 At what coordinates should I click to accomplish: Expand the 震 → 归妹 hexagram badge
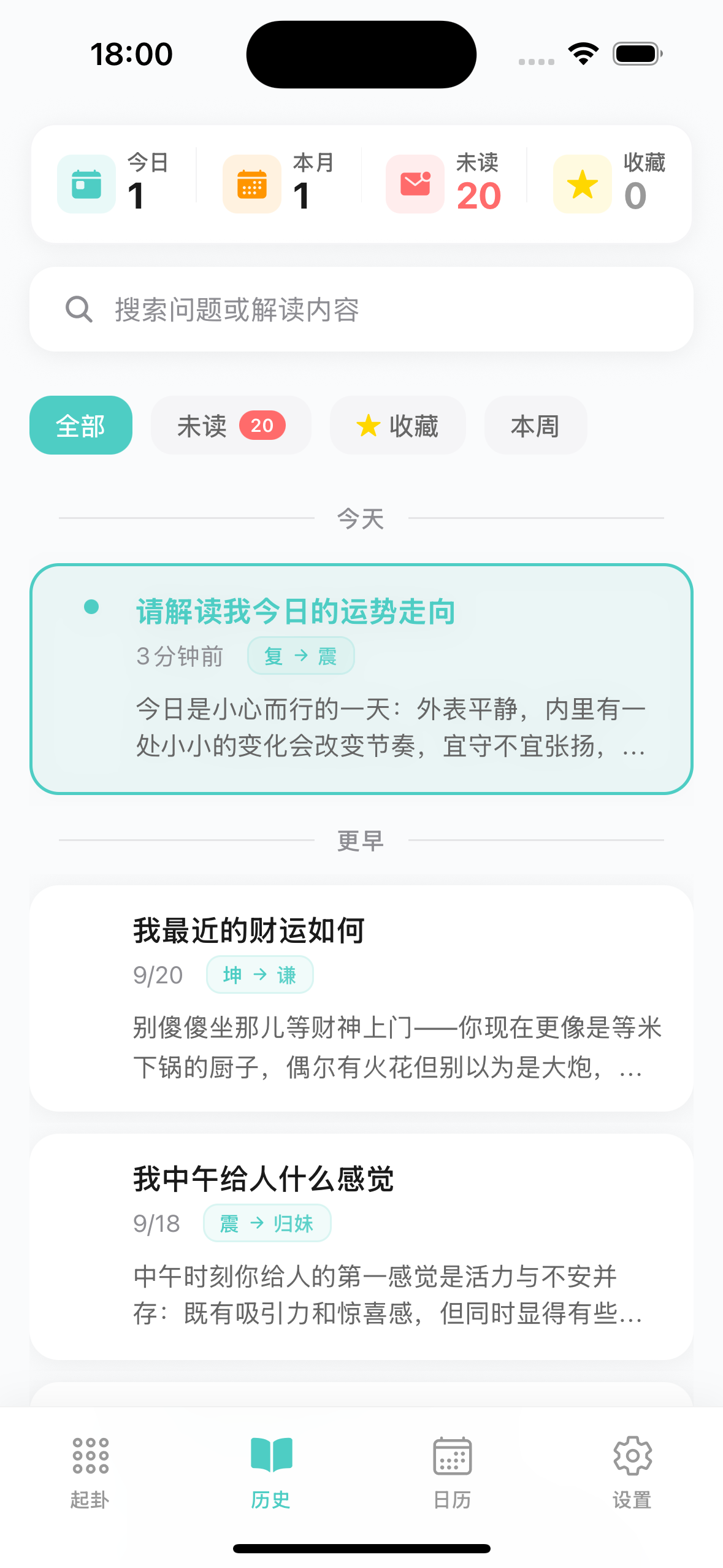[267, 1222]
